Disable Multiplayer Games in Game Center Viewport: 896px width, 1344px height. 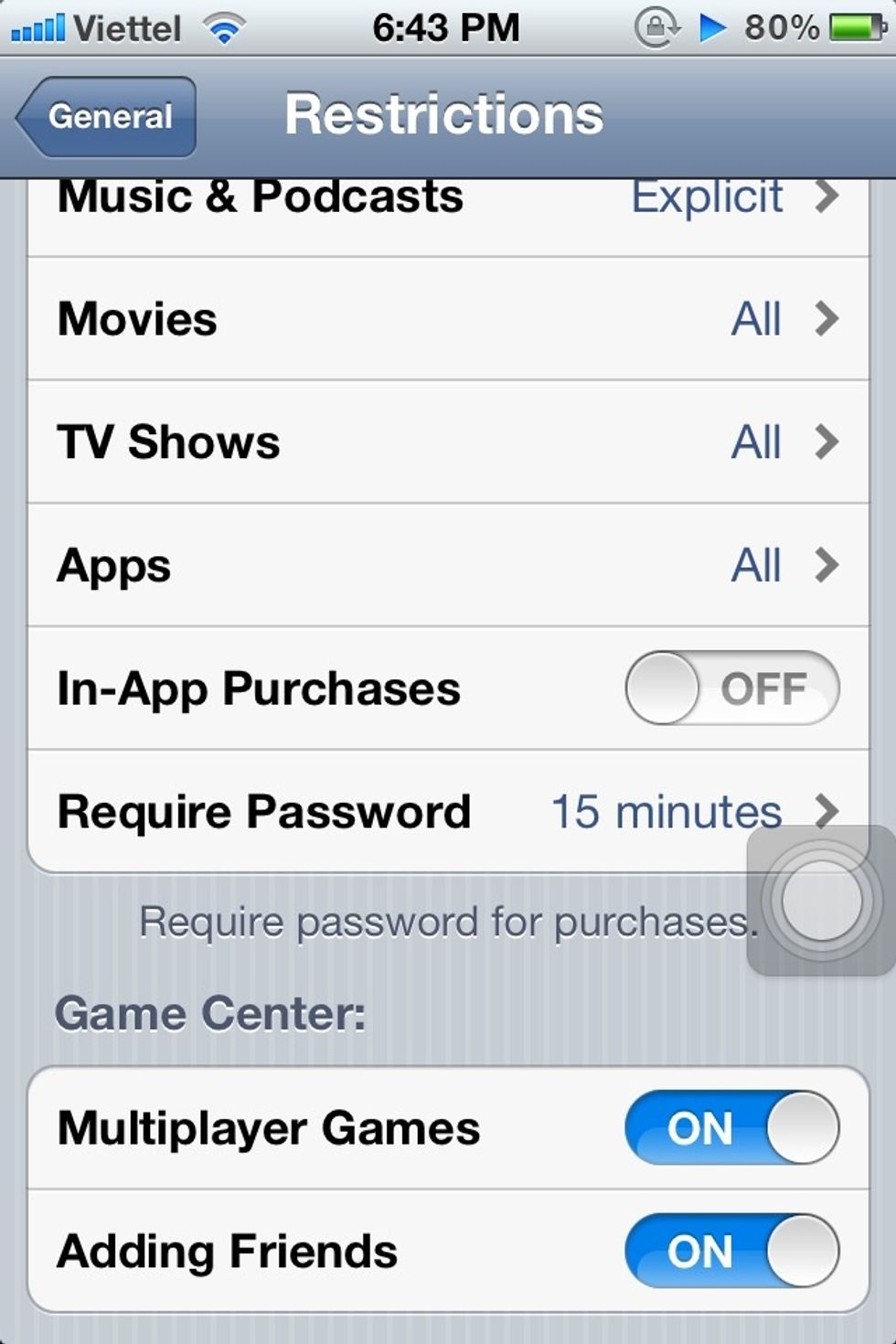(x=731, y=1127)
